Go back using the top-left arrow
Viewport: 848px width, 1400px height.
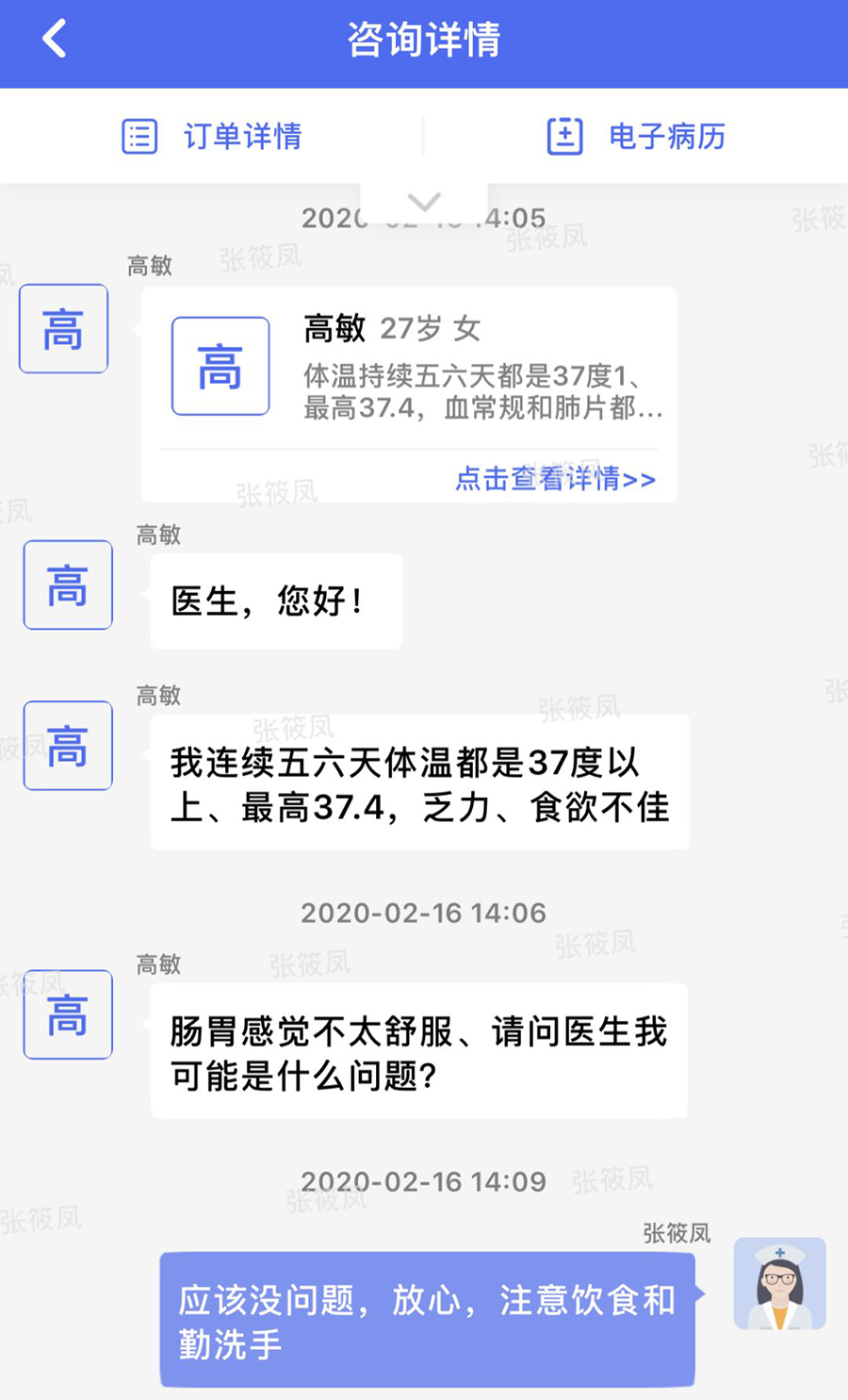(55, 40)
